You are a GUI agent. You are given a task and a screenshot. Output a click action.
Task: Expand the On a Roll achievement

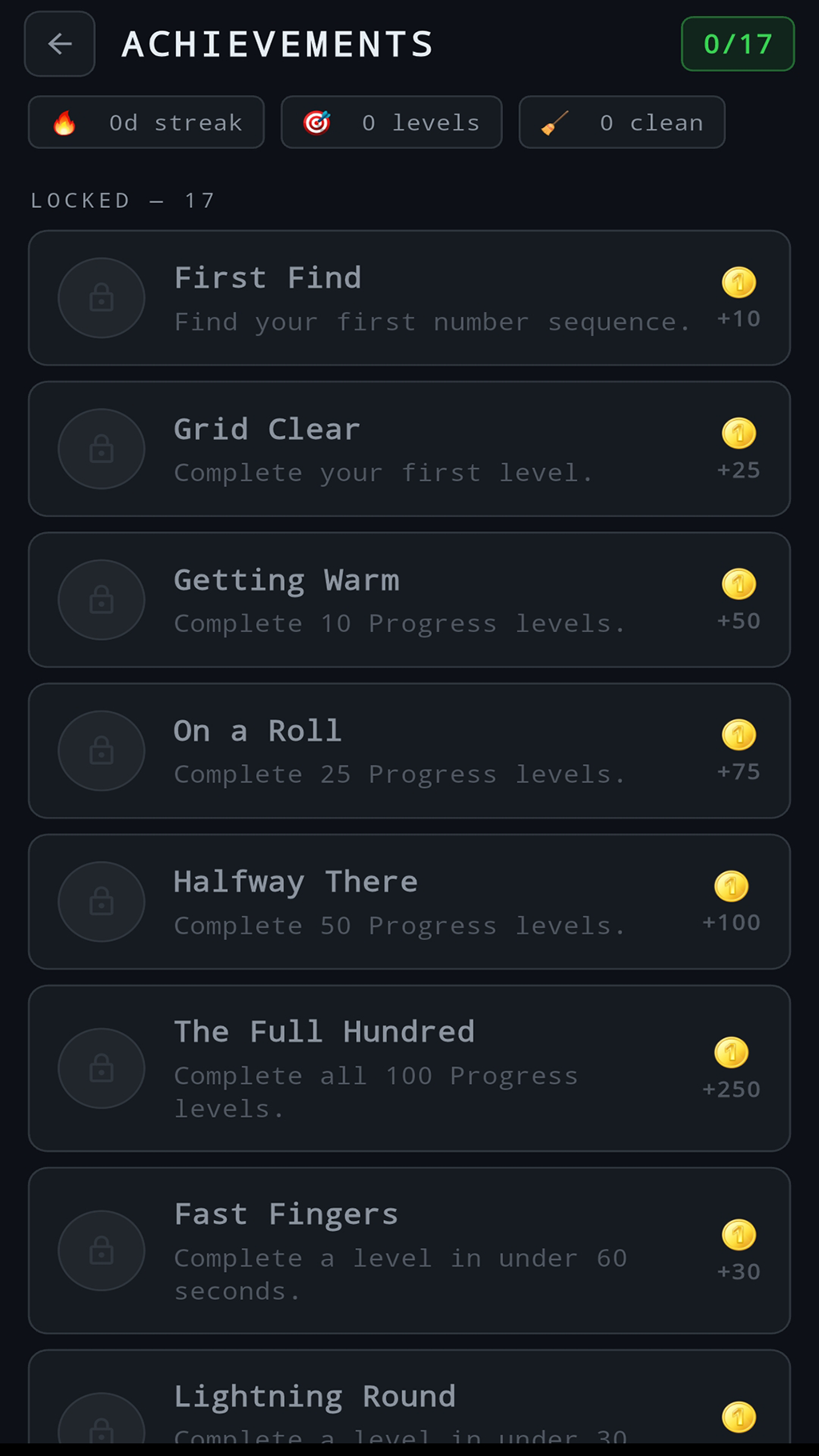pos(409,750)
